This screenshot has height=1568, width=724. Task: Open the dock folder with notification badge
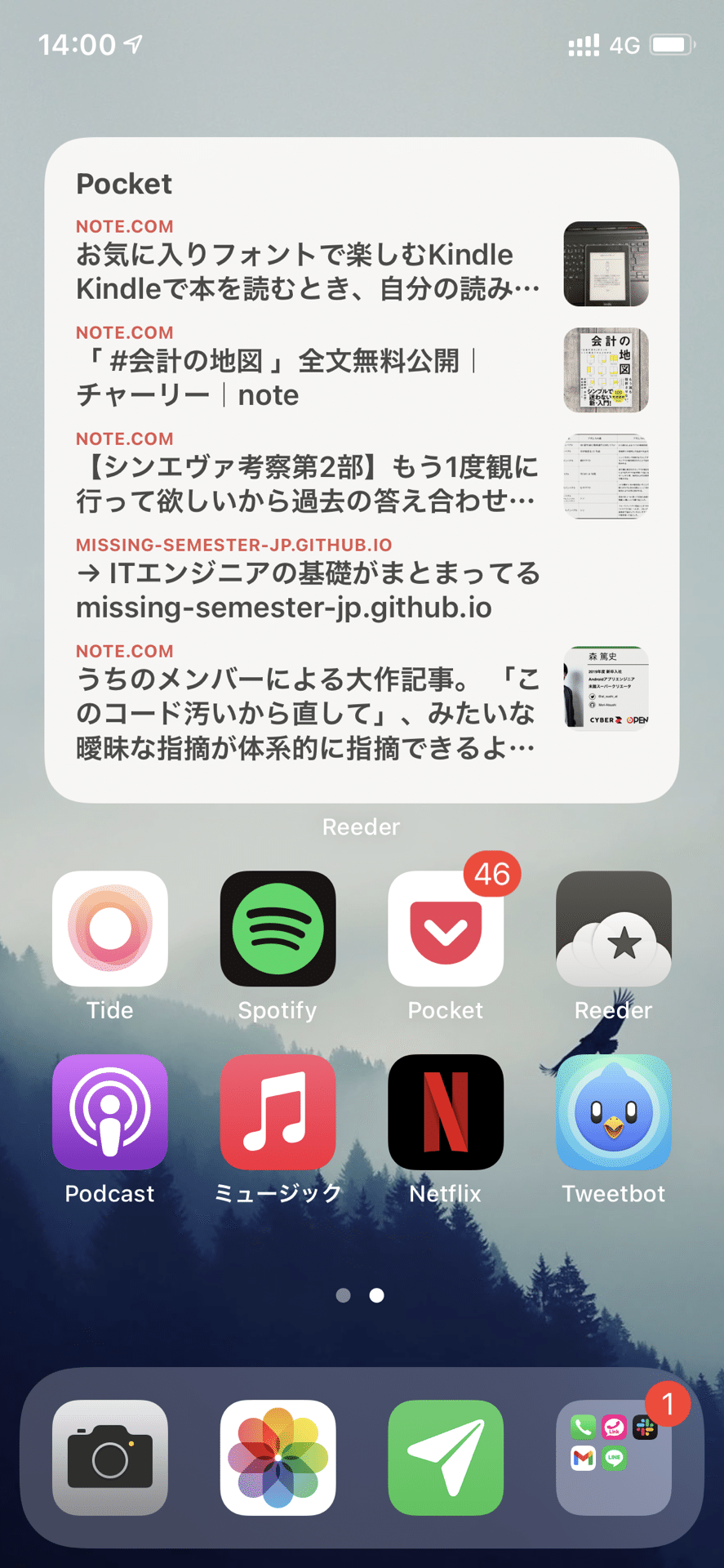pyautogui.click(x=614, y=1458)
